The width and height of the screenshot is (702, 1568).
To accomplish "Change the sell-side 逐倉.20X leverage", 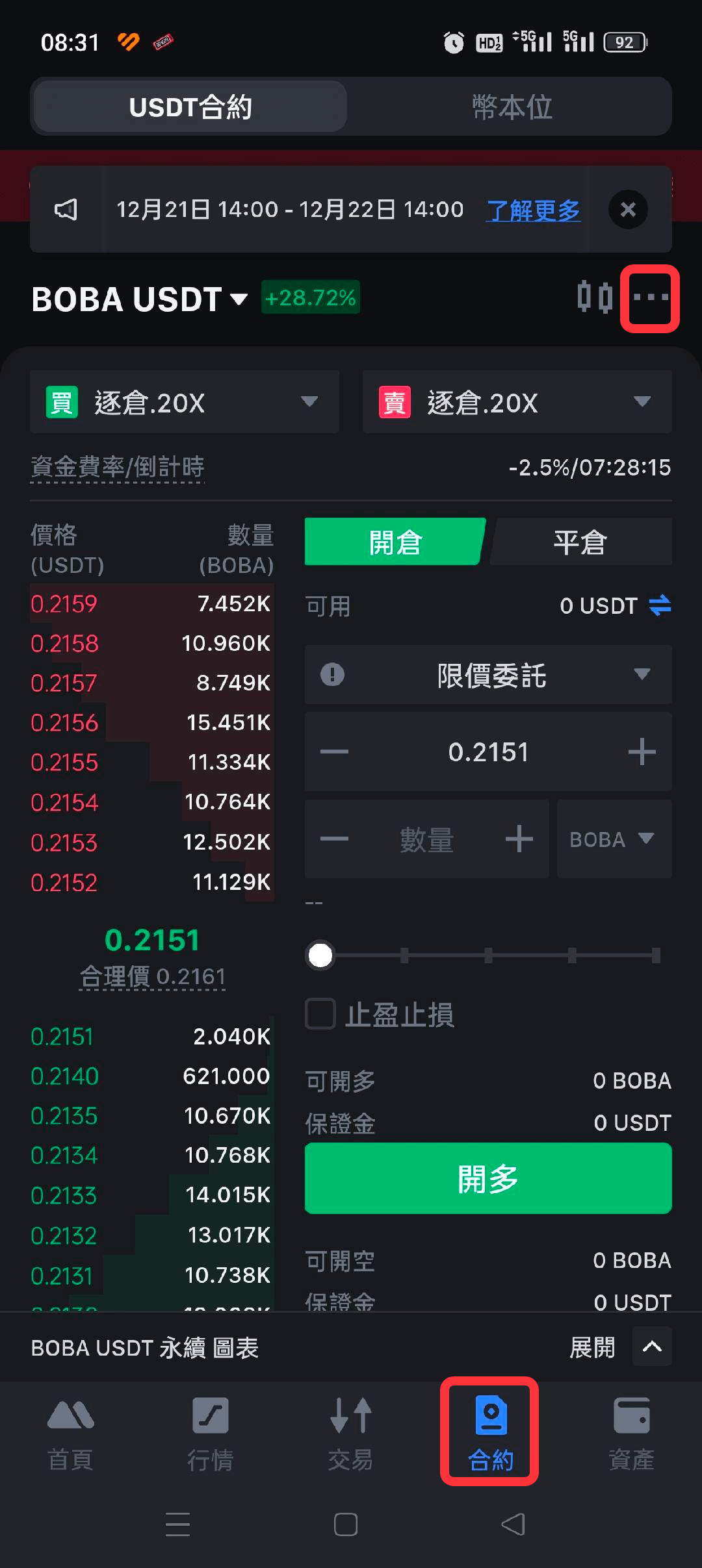I will click(517, 402).
